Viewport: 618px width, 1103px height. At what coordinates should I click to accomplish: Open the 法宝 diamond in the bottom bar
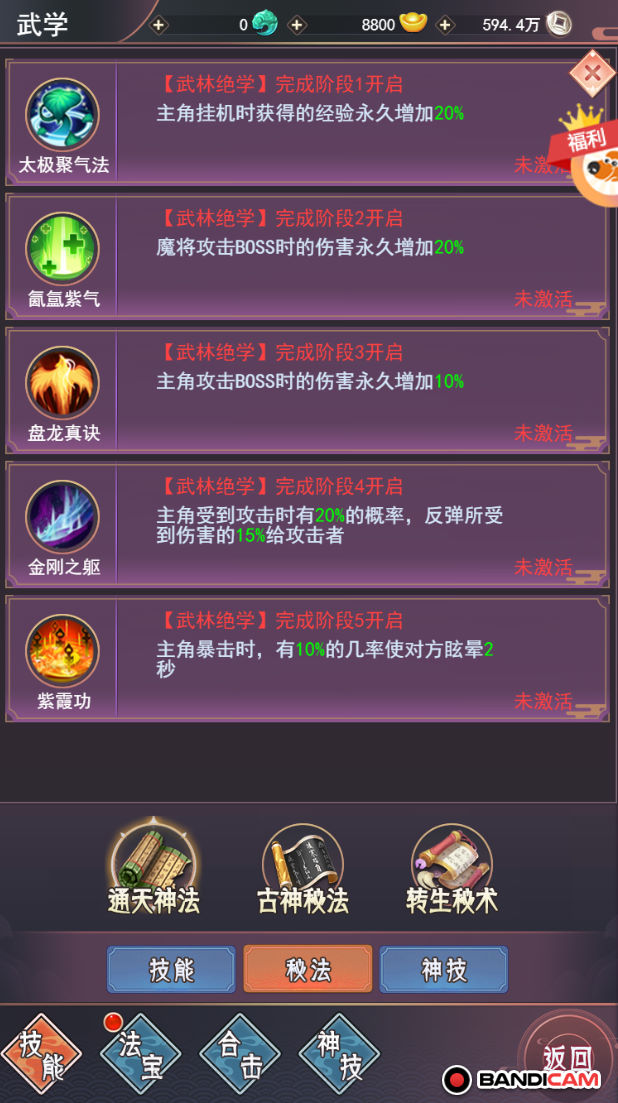click(x=141, y=1054)
